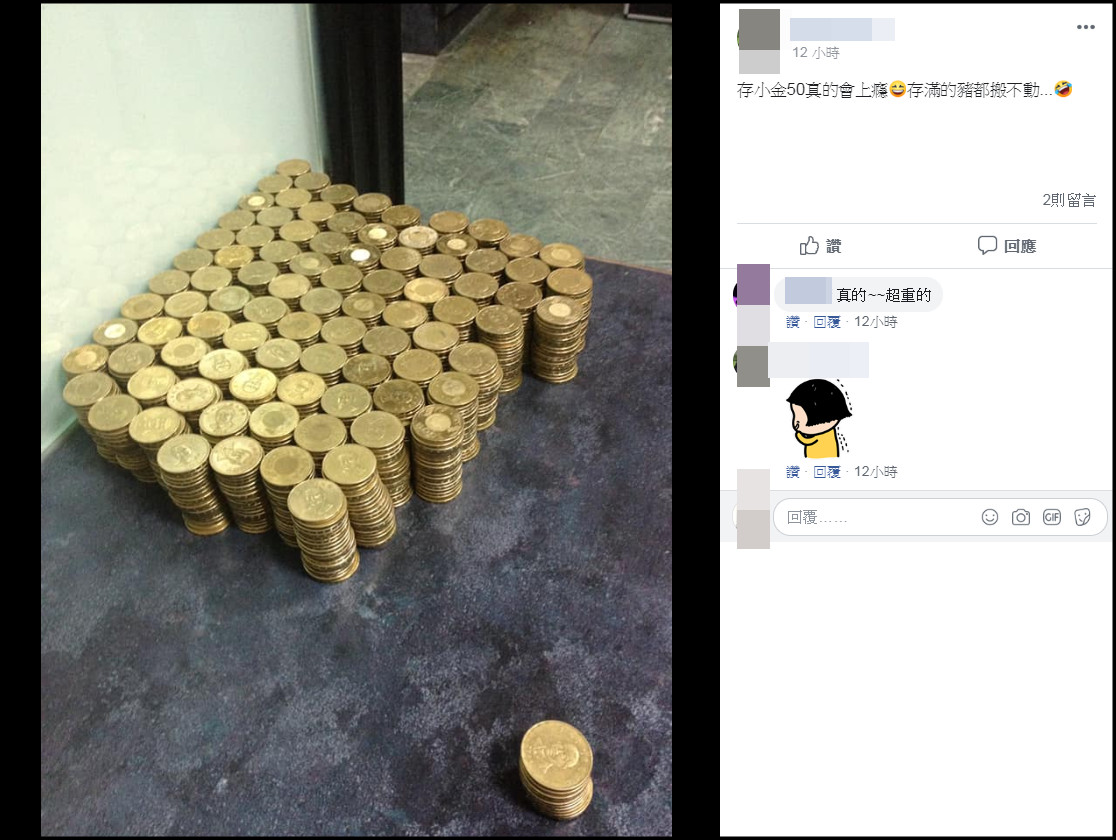
Task: Tap the 回應 comment button
Action: pos(1006,246)
